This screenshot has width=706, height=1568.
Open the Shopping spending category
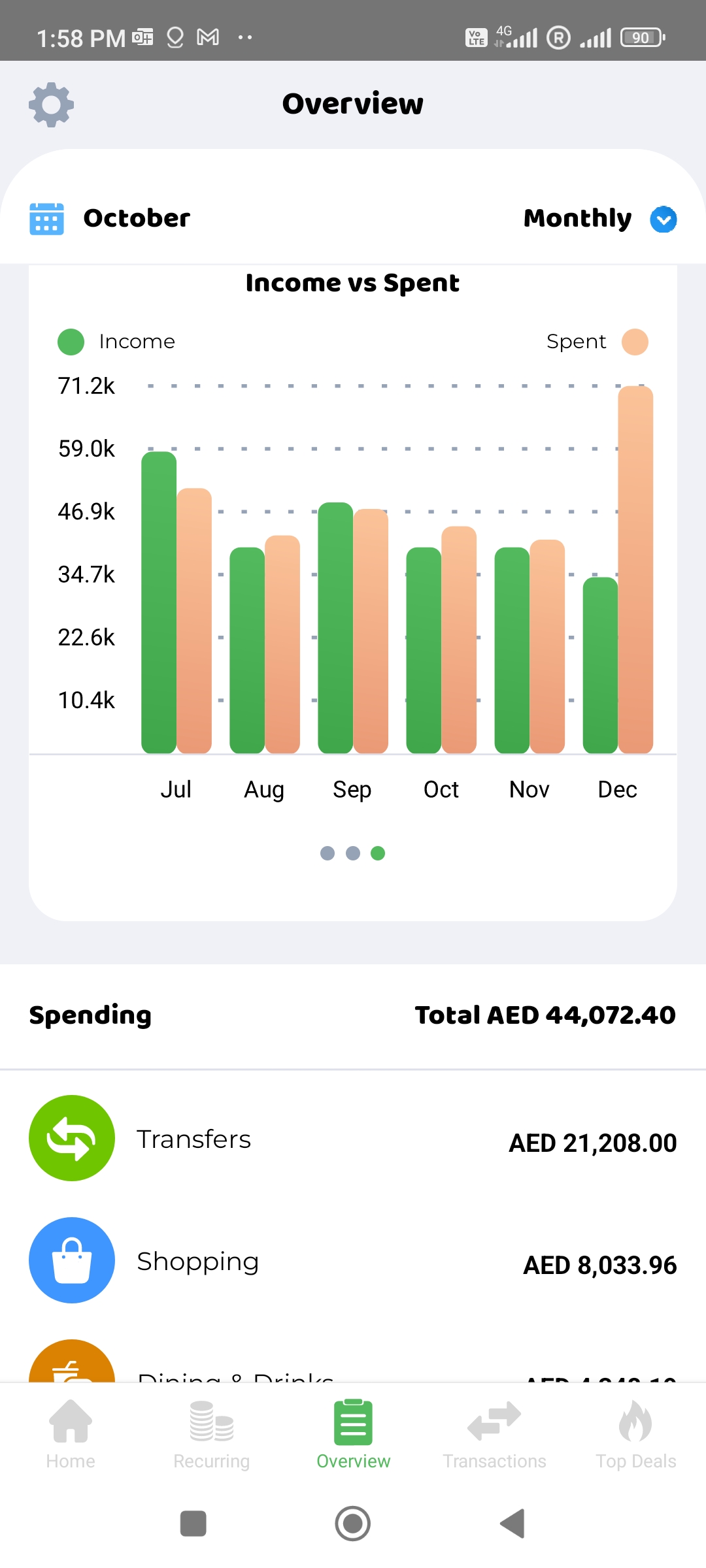coord(353,1261)
